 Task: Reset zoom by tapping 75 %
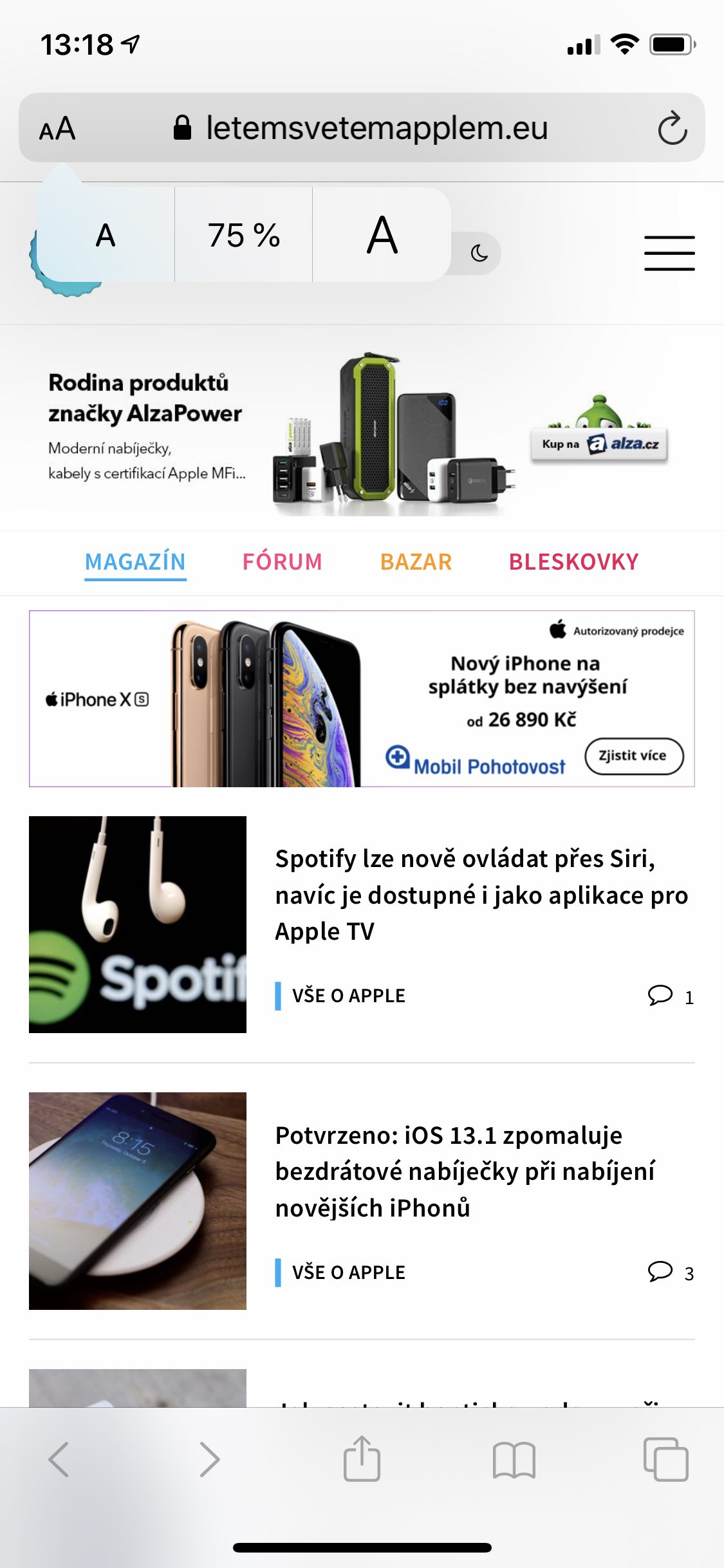(x=243, y=235)
